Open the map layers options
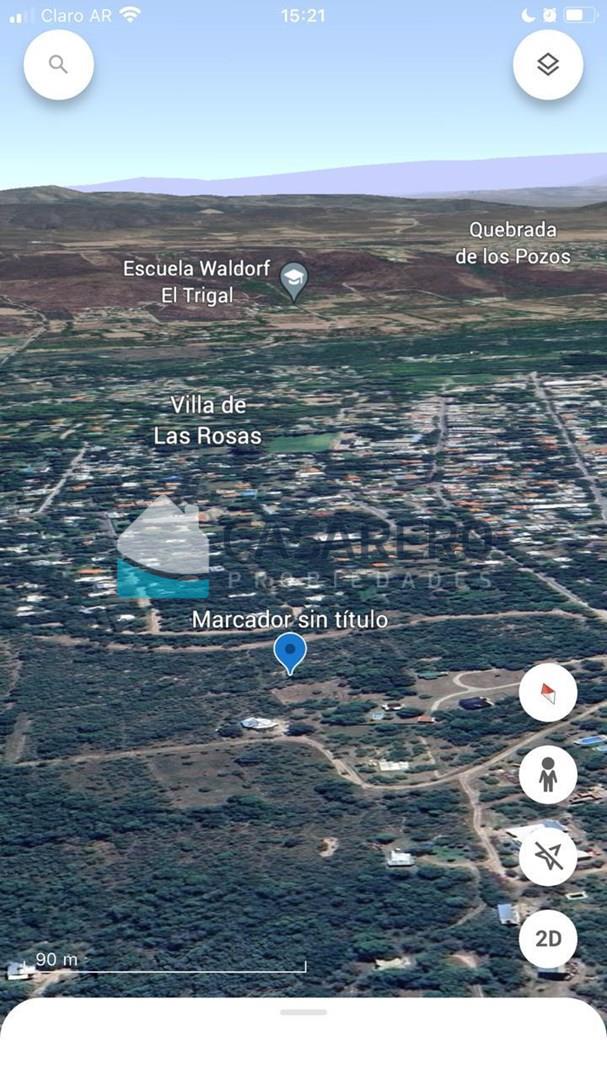The width and height of the screenshot is (607, 1080). (547, 65)
